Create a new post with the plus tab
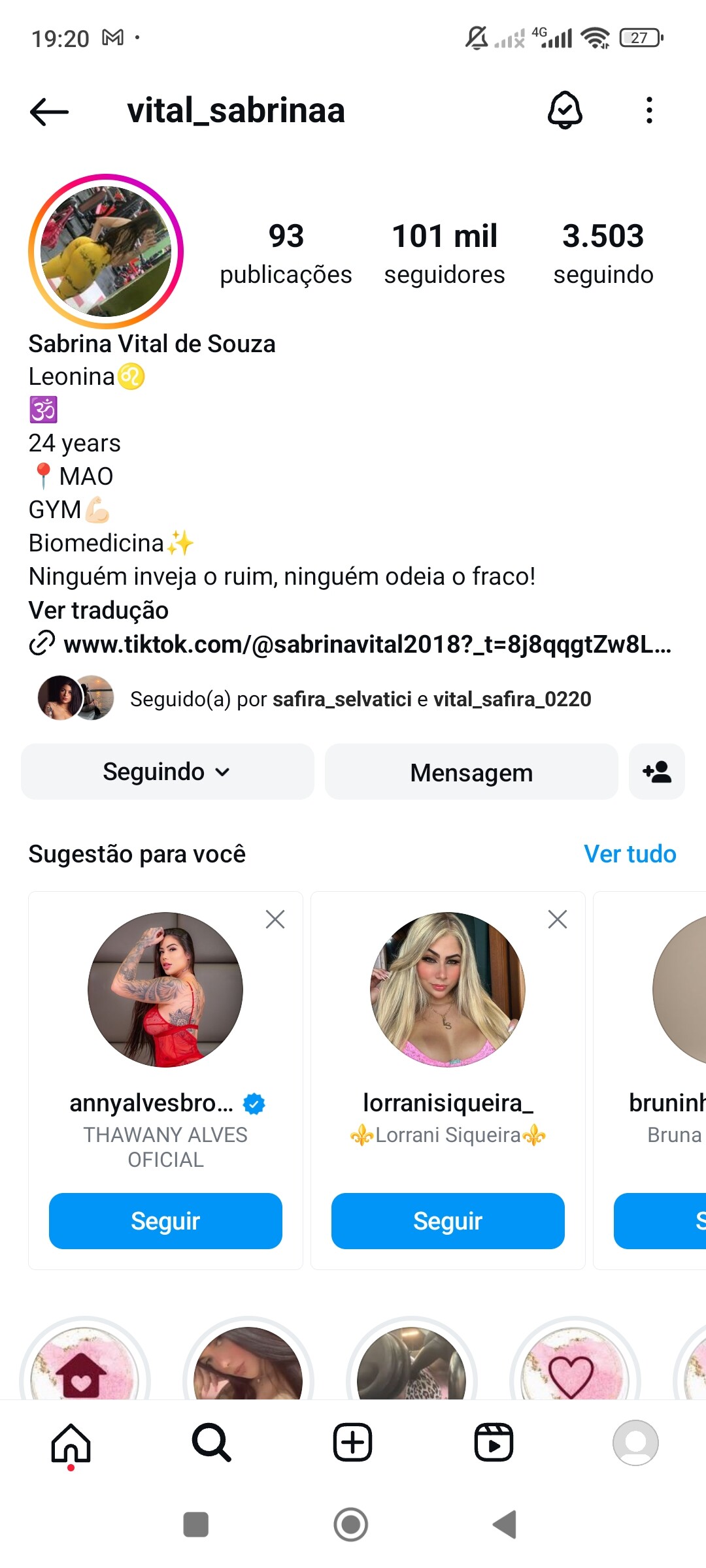 (x=353, y=1443)
